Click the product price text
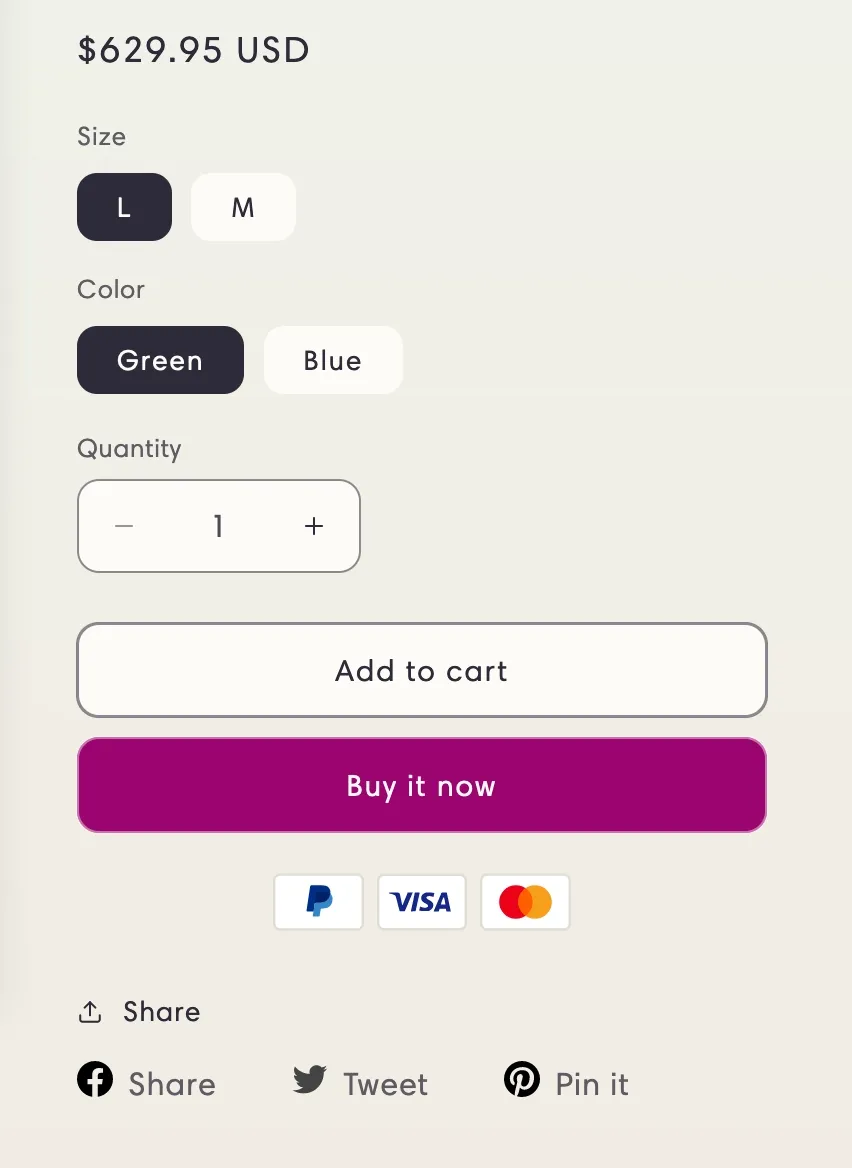Image resolution: width=852 pixels, height=1168 pixels. click(x=193, y=50)
